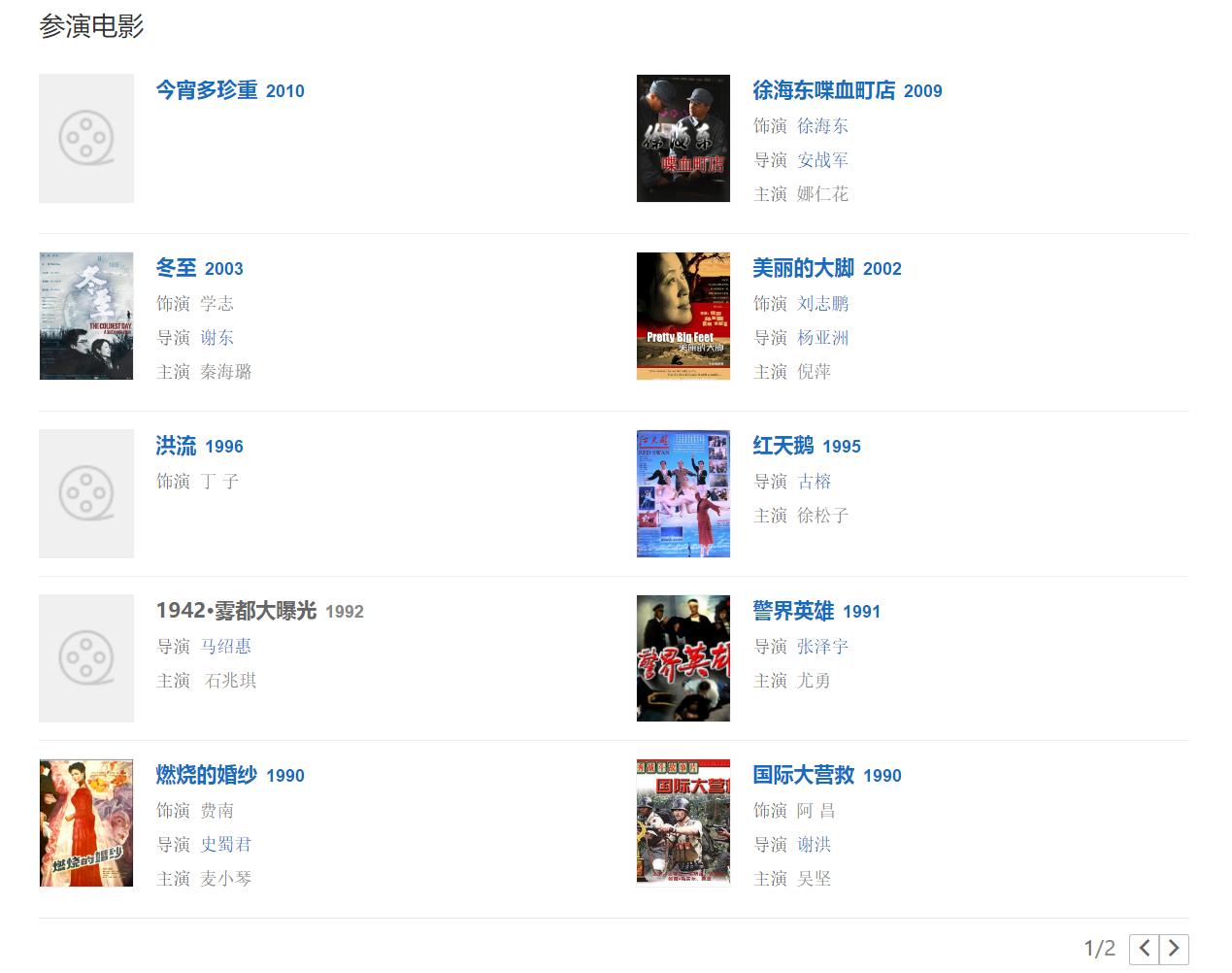View director 史蜀君's page
1232x973 pixels.
click(226, 845)
